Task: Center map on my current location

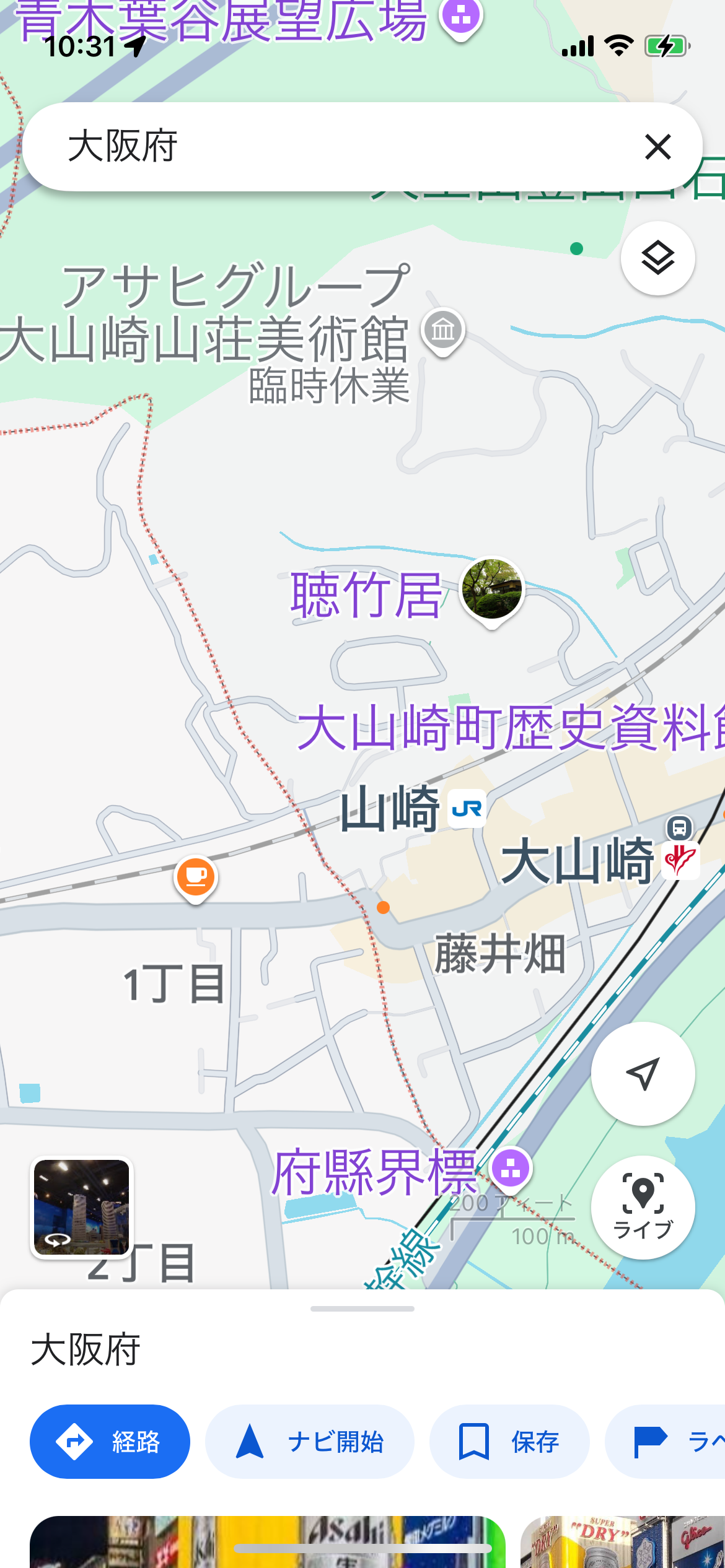Action: pyautogui.click(x=643, y=1073)
